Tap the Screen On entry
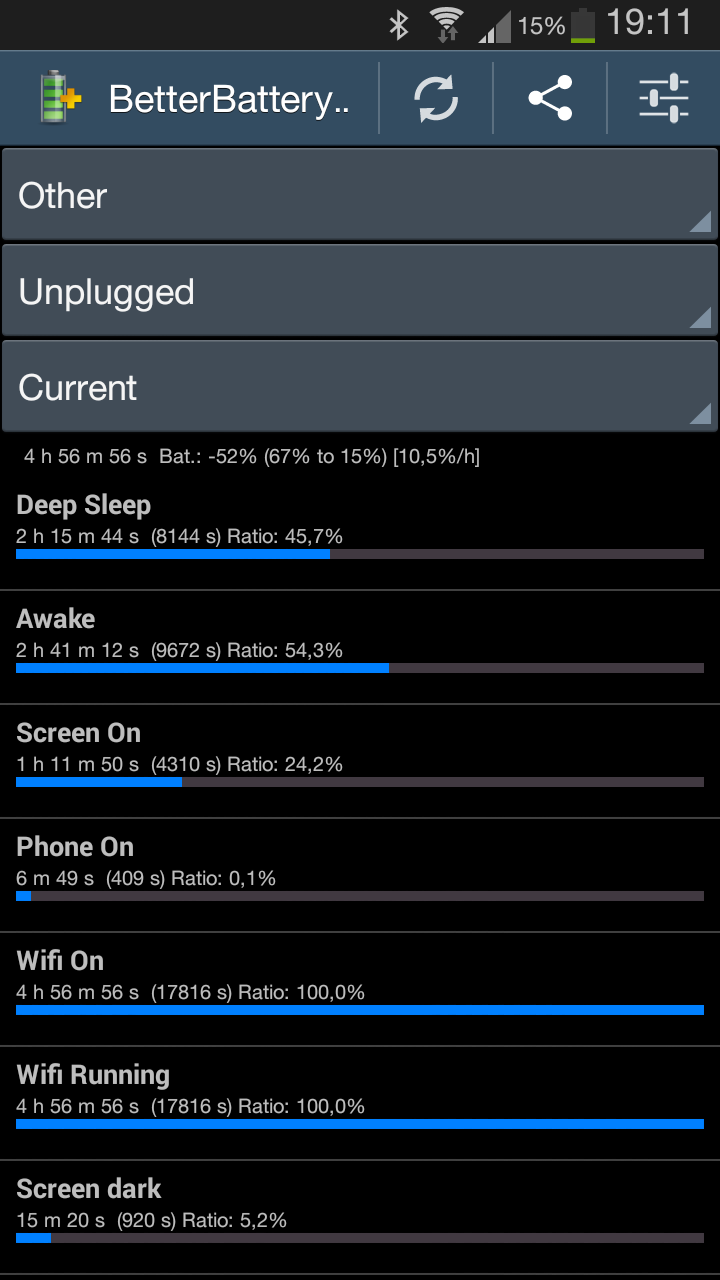This screenshot has height=1280, width=720. (360, 761)
